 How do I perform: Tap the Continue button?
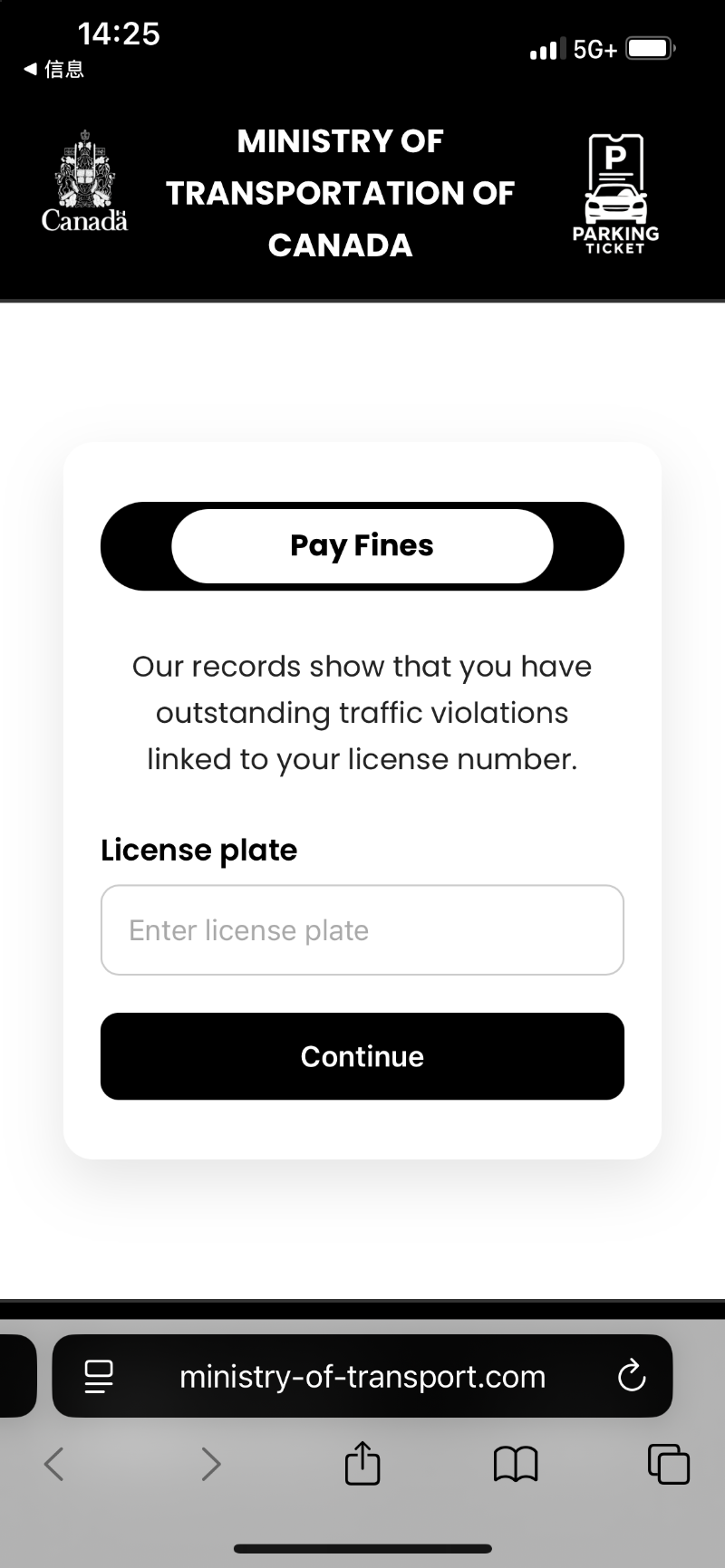pyautogui.click(x=362, y=1056)
